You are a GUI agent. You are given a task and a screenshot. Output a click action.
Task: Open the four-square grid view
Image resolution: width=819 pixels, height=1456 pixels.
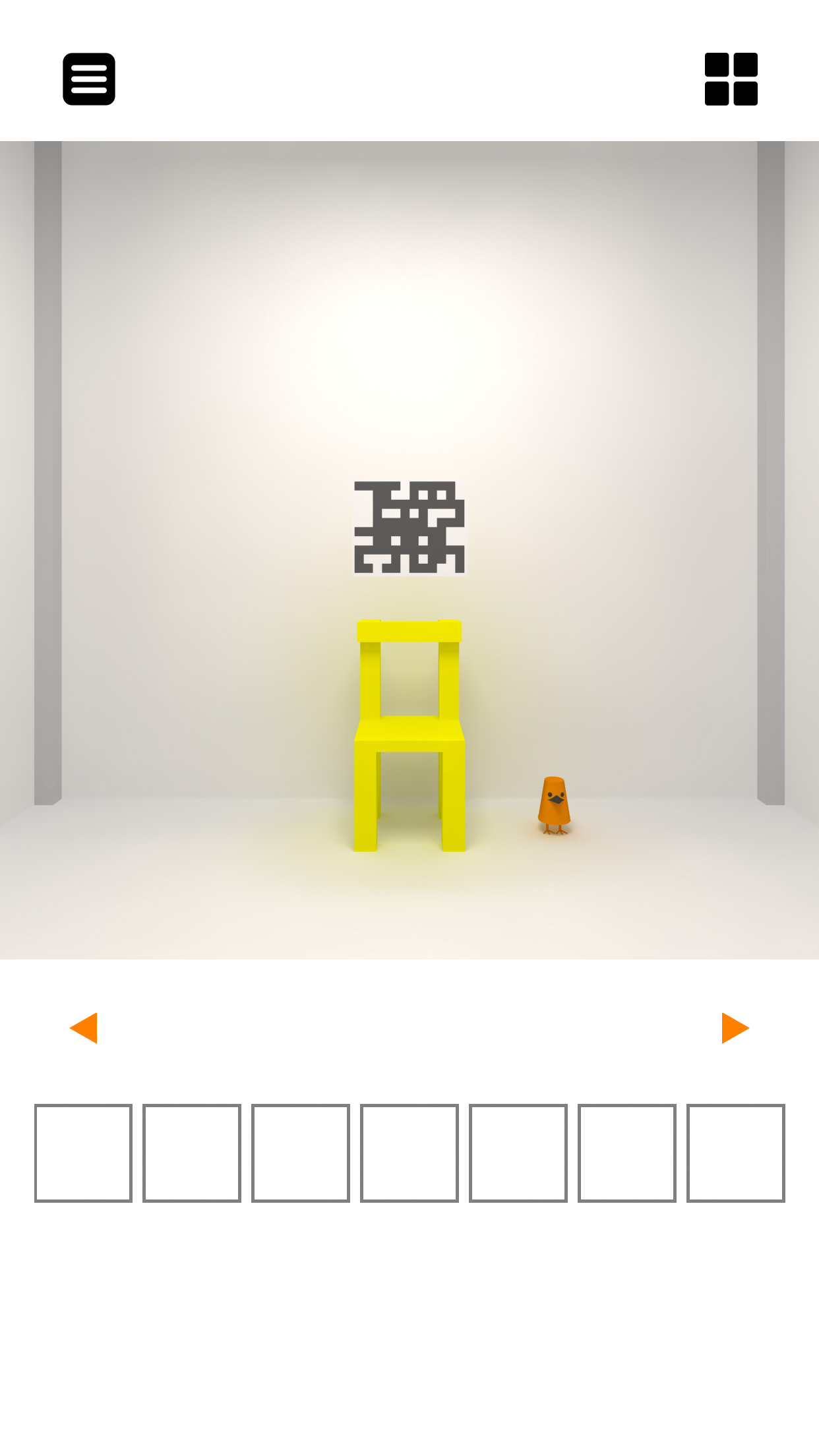click(731, 79)
